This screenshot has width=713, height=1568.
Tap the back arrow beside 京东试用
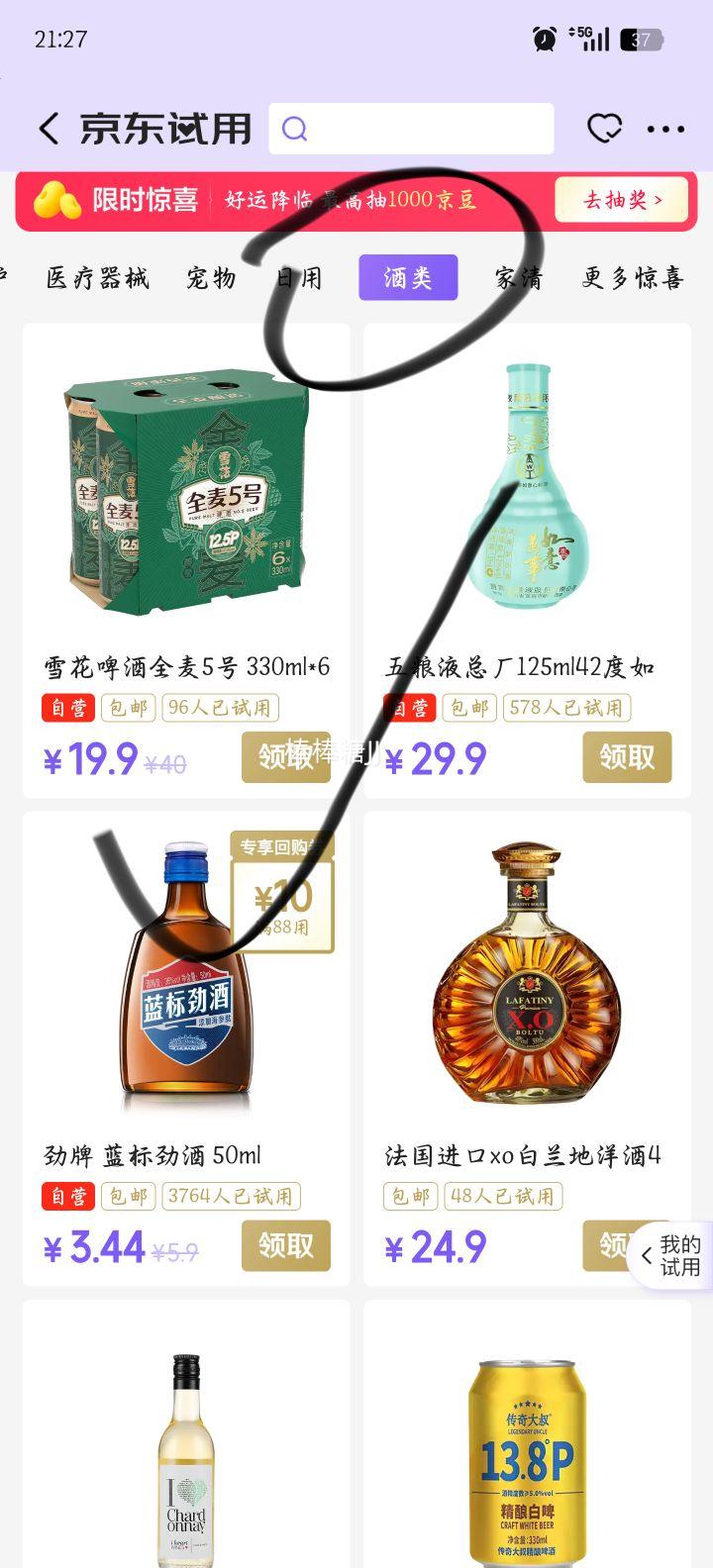click(x=47, y=129)
